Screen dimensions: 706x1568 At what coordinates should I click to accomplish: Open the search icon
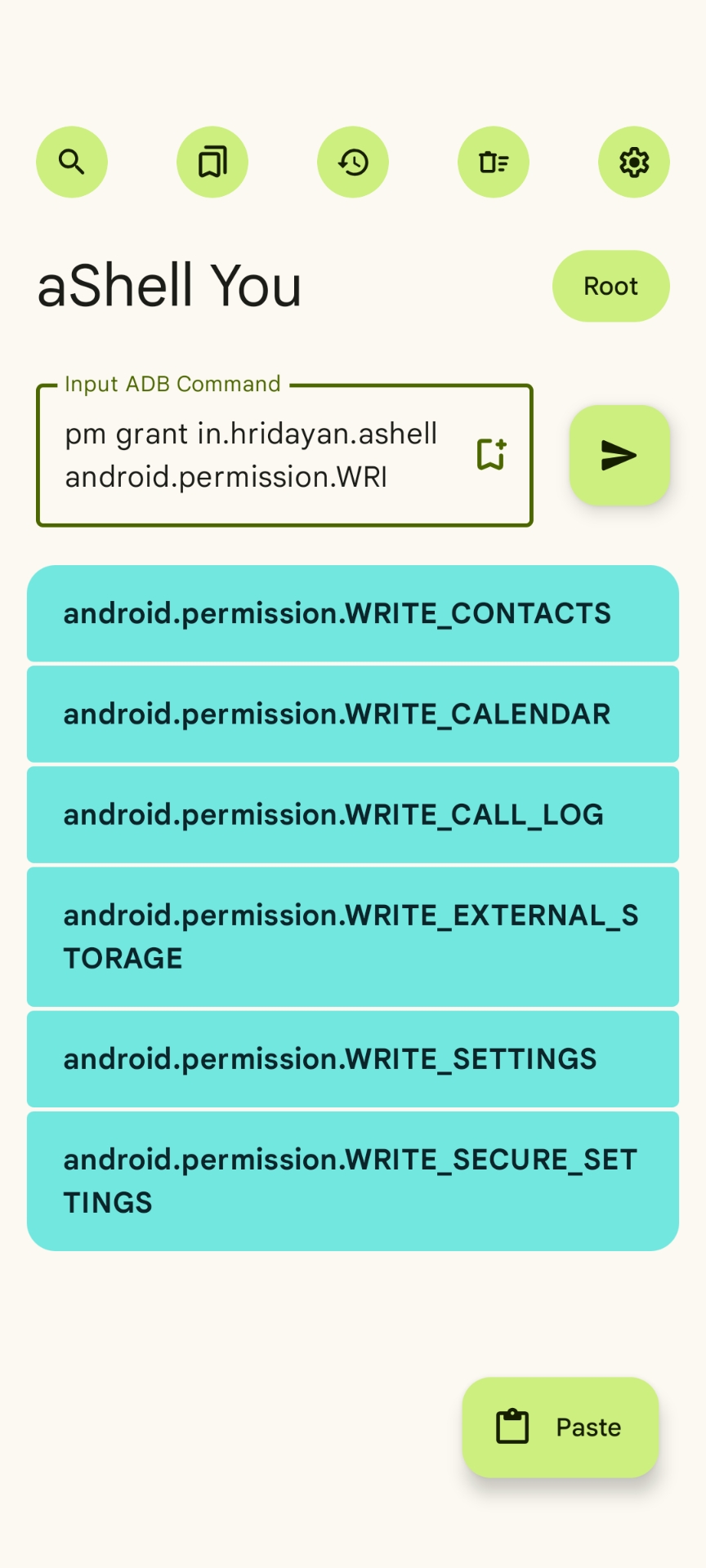(72, 162)
